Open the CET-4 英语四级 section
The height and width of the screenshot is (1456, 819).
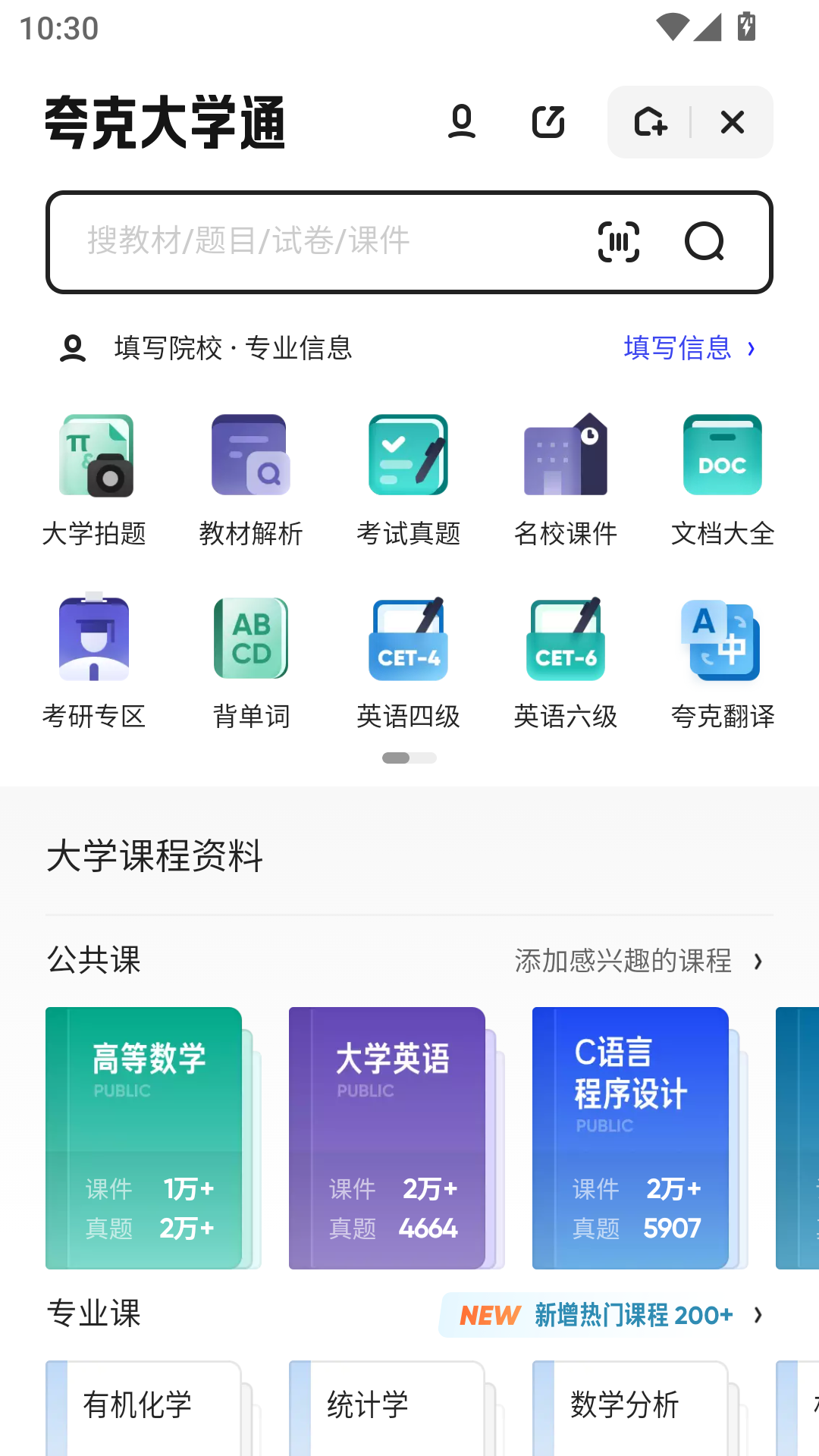click(407, 660)
